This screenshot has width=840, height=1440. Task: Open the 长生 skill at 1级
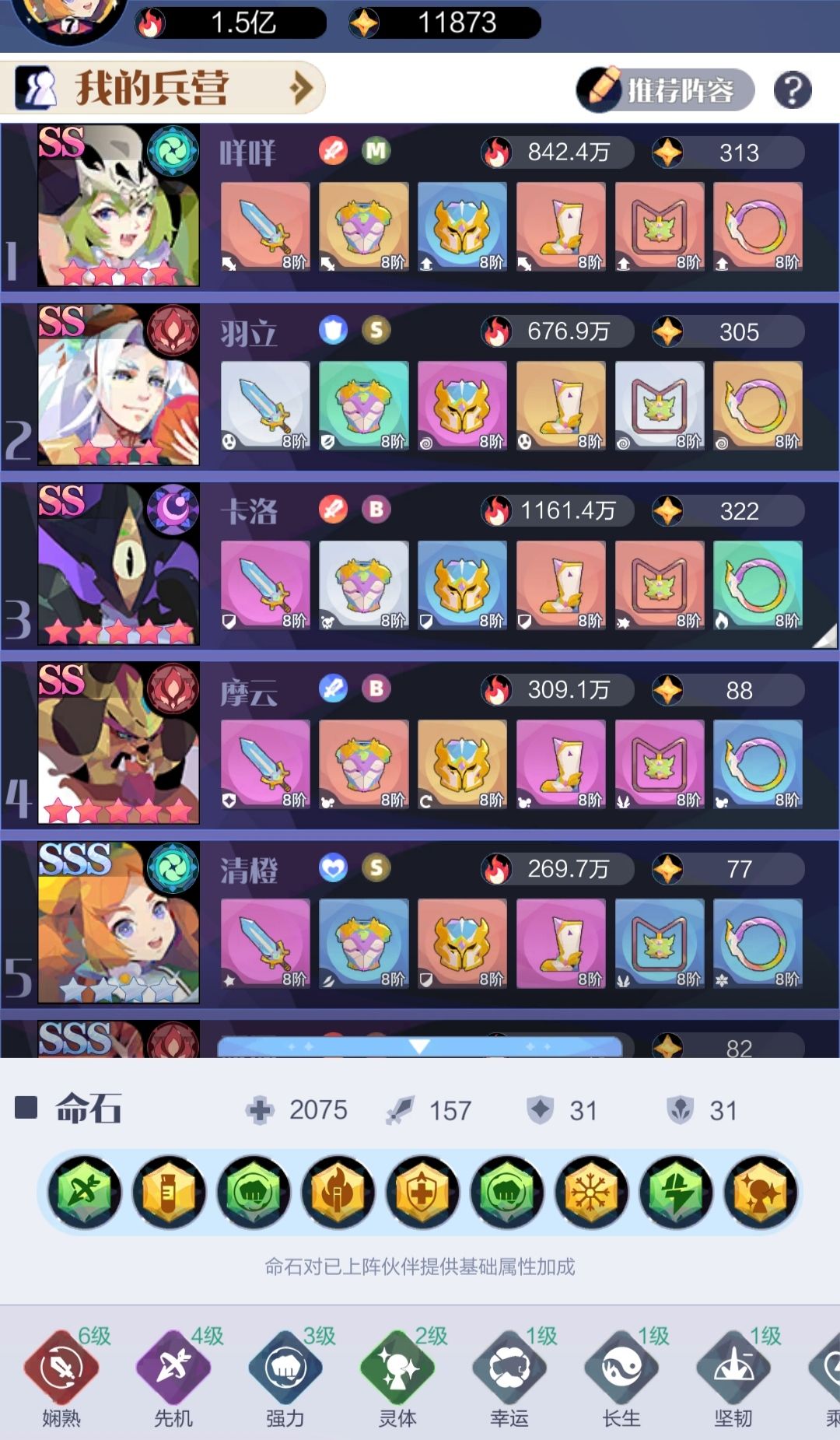tap(621, 1369)
